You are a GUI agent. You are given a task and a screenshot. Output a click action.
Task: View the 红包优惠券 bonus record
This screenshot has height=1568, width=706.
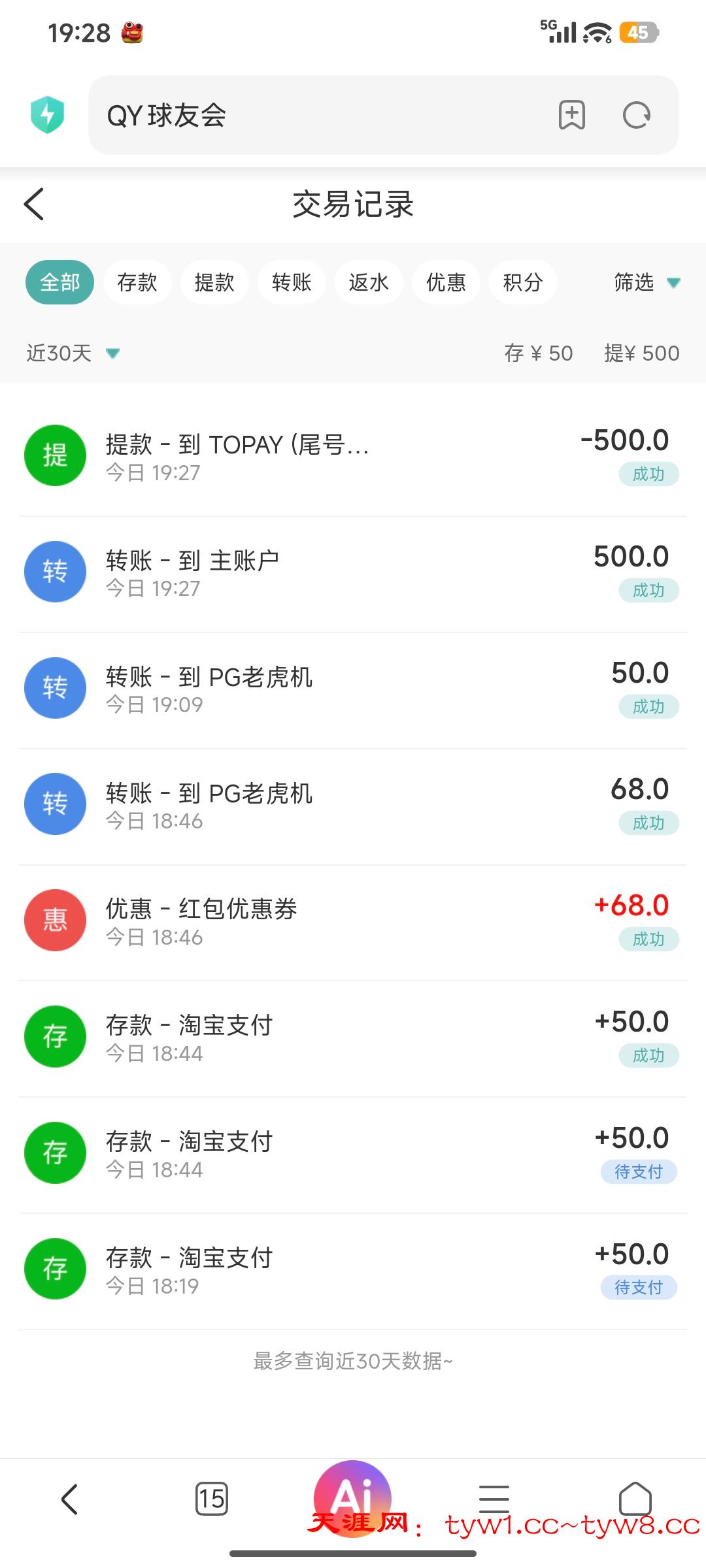(353, 921)
